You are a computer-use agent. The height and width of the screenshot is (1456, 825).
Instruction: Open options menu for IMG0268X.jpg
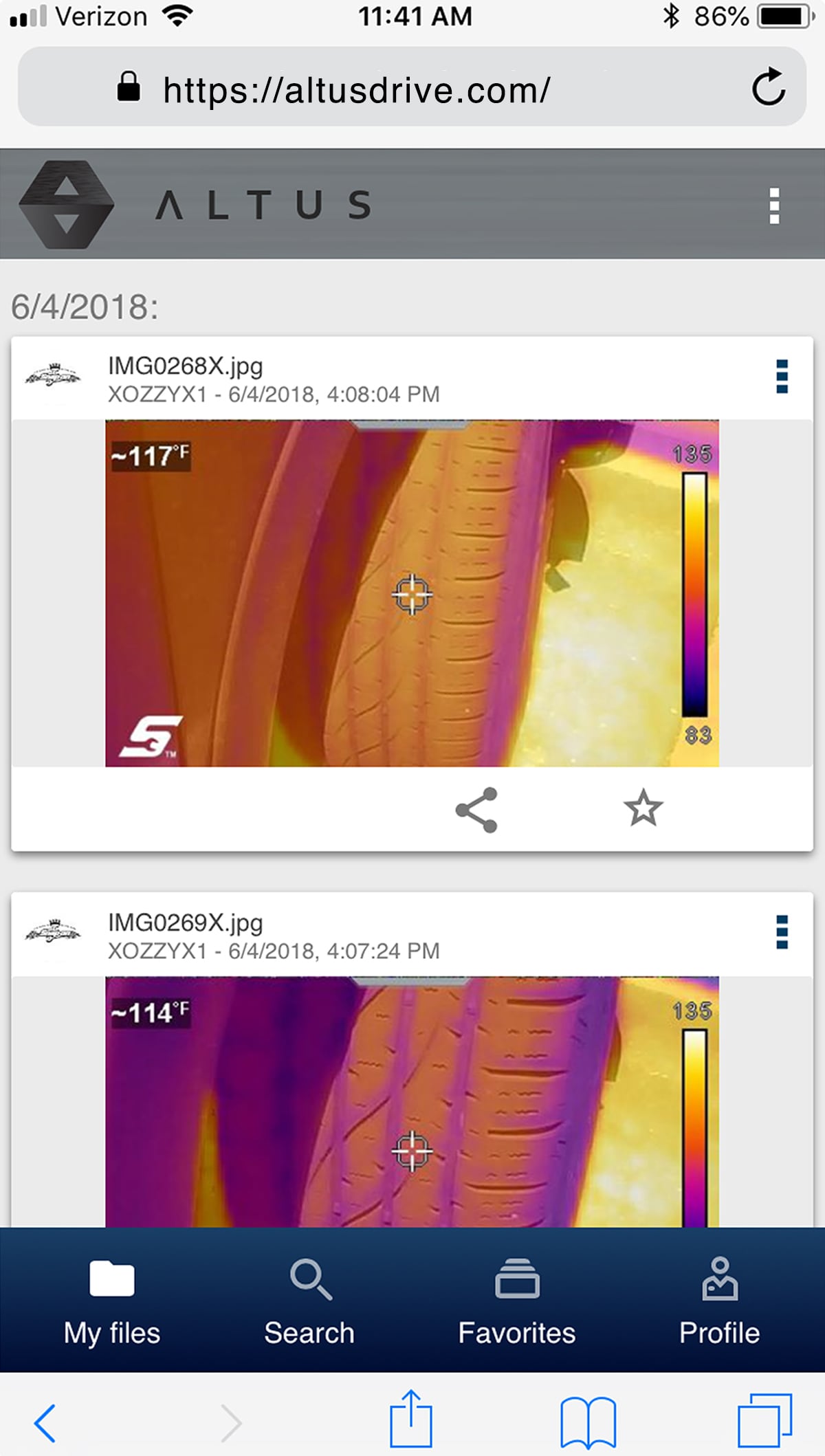[782, 377]
